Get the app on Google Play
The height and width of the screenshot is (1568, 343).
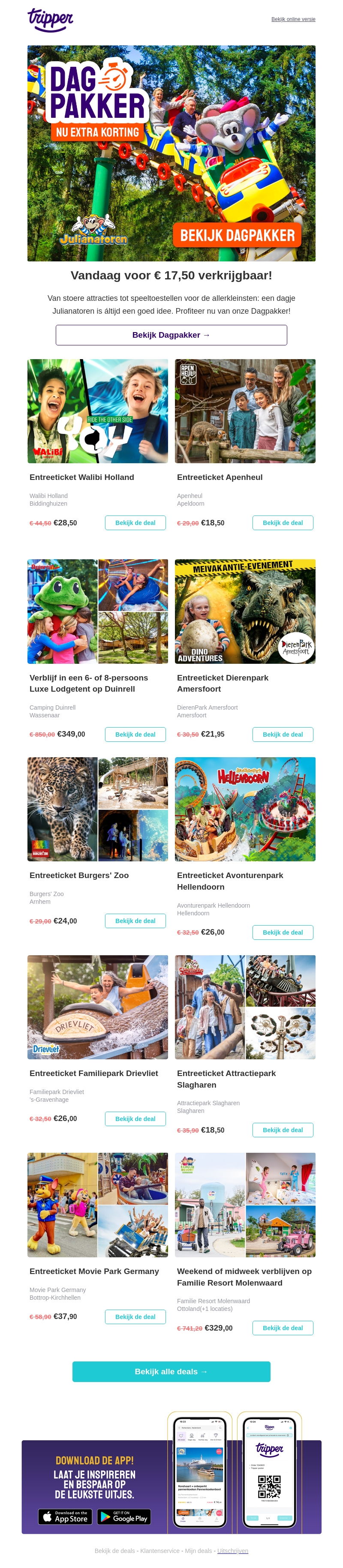coord(123,1517)
